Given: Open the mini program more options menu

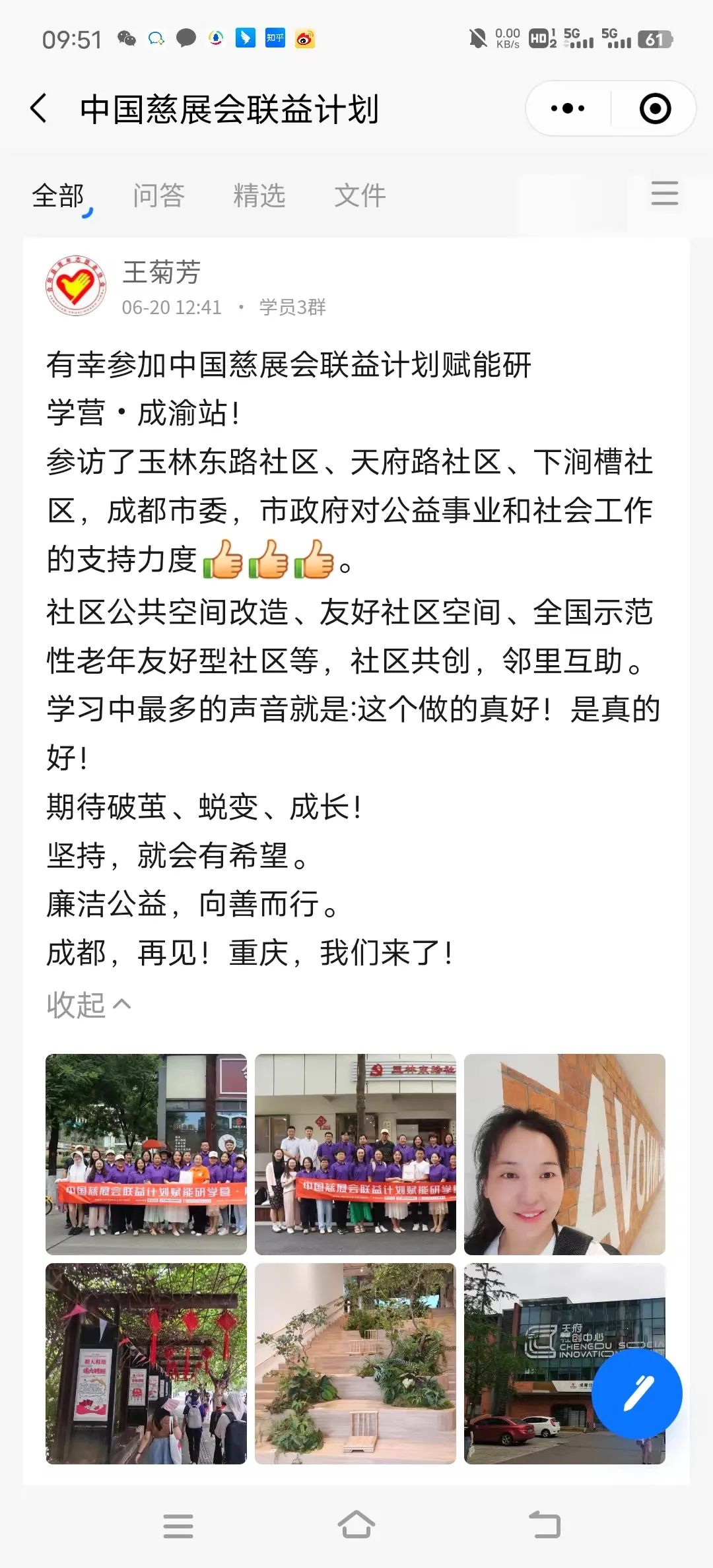Looking at the screenshot, I should point(568,108).
